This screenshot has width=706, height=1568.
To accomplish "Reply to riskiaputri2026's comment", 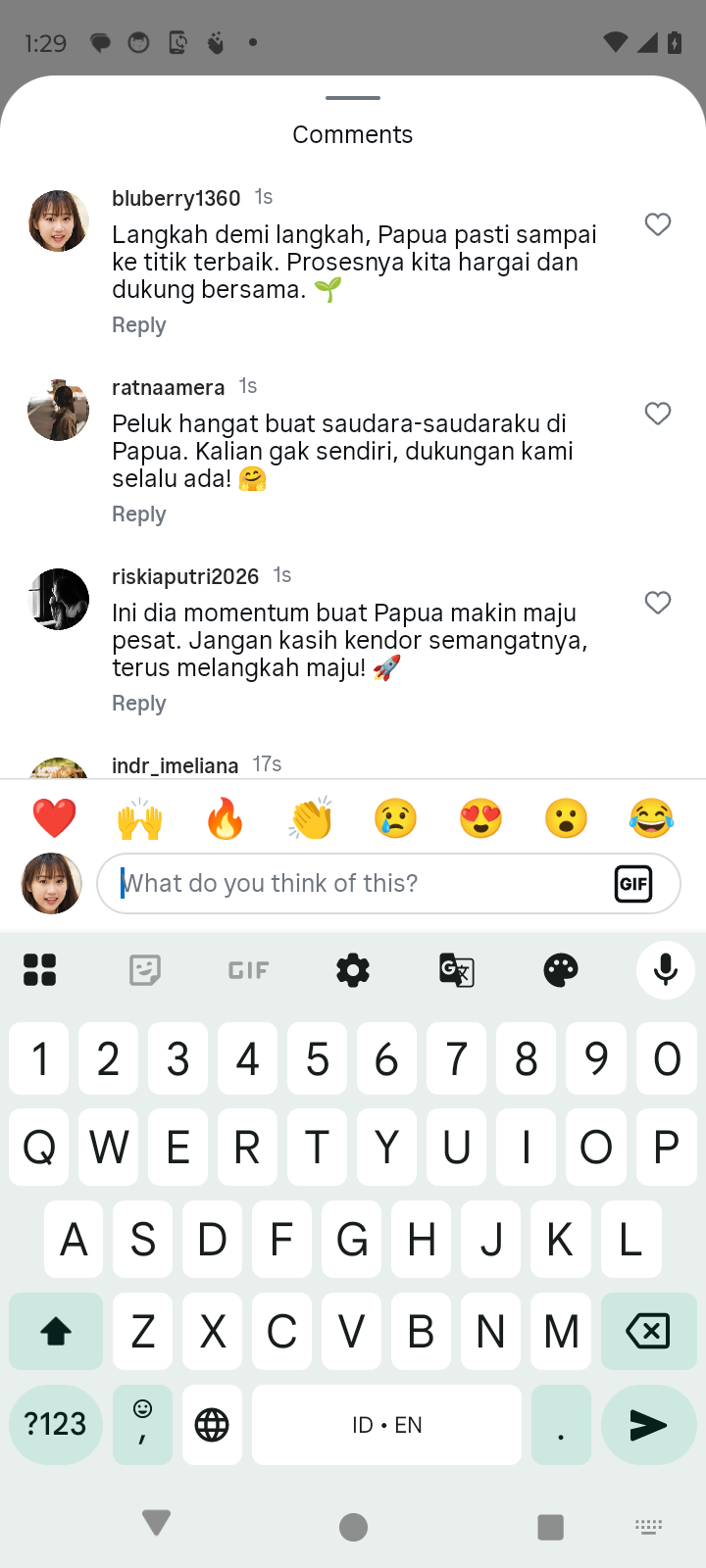I will [138, 704].
